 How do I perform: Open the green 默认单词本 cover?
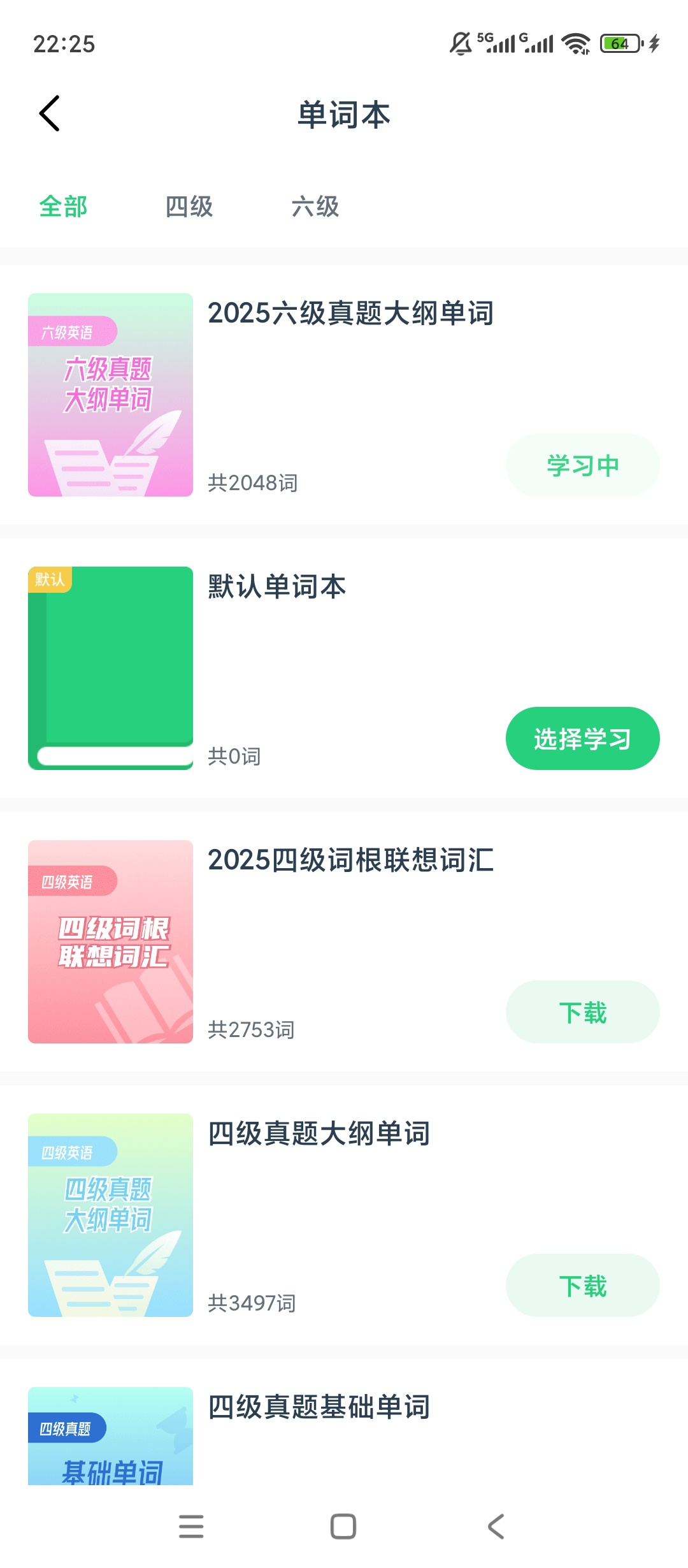coord(110,668)
